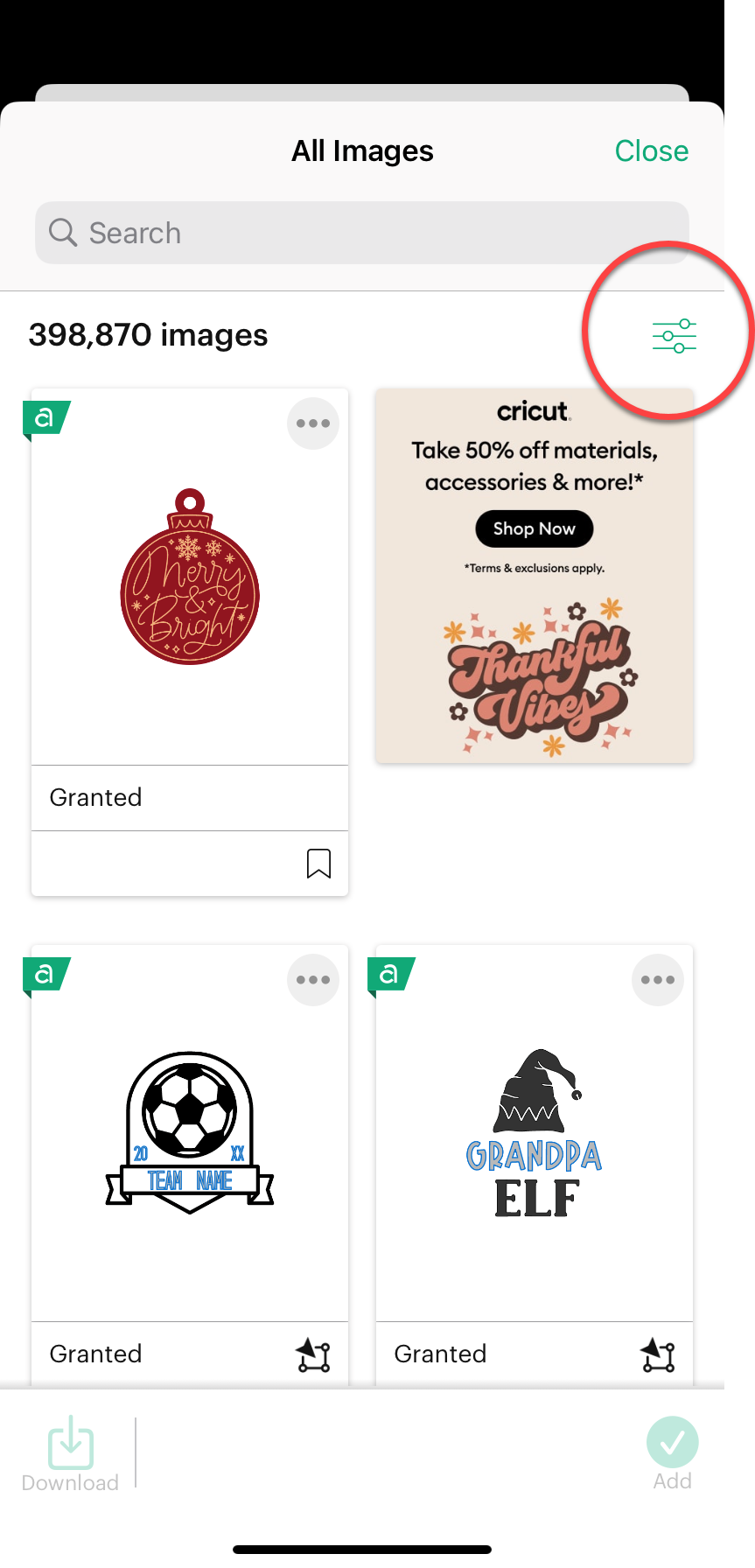Image resolution: width=755 pixels, height=1568 pixels.
Task: Open the filter options icon
Action: (x=674, y=336)
